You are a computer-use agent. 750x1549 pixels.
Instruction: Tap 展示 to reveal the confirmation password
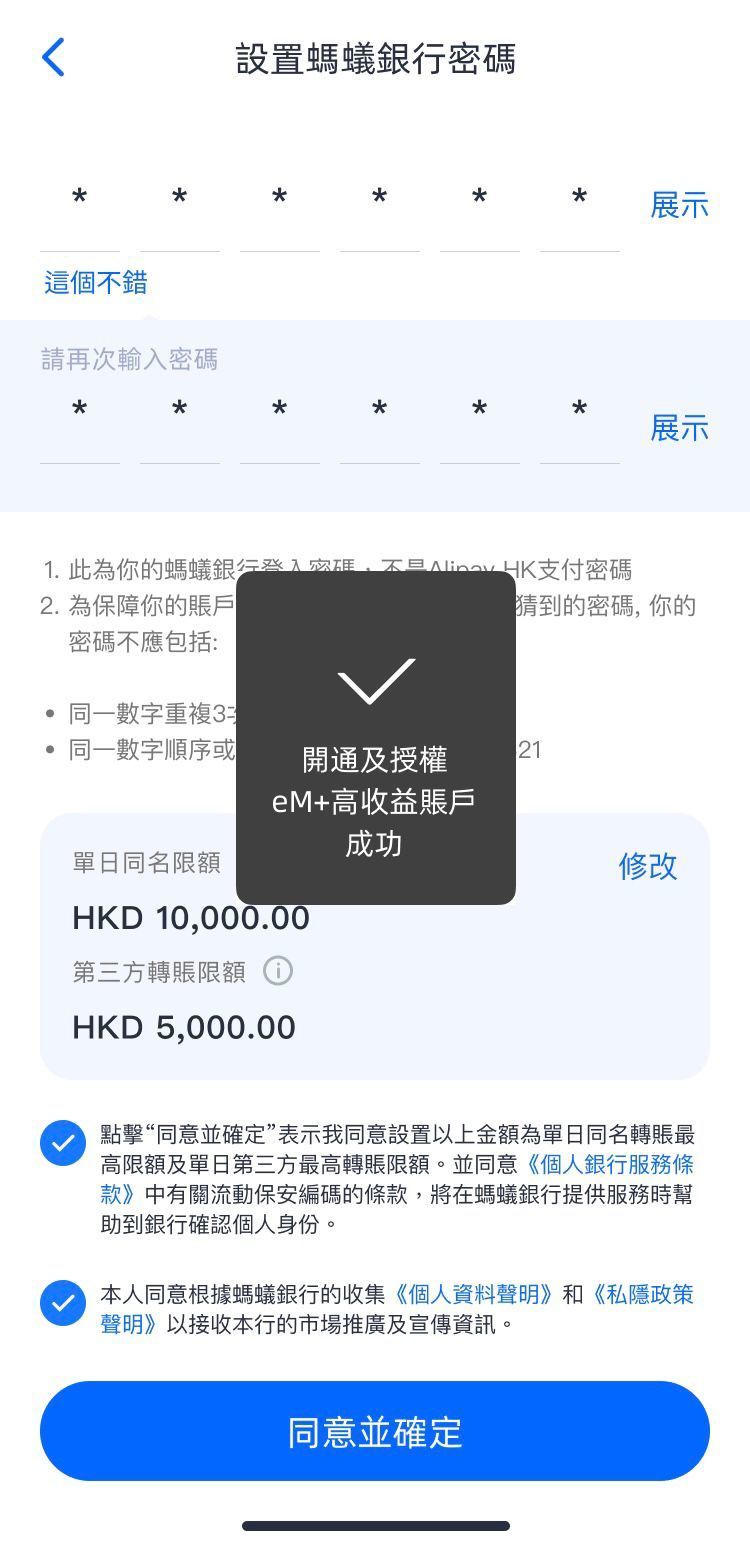[680, 427]
